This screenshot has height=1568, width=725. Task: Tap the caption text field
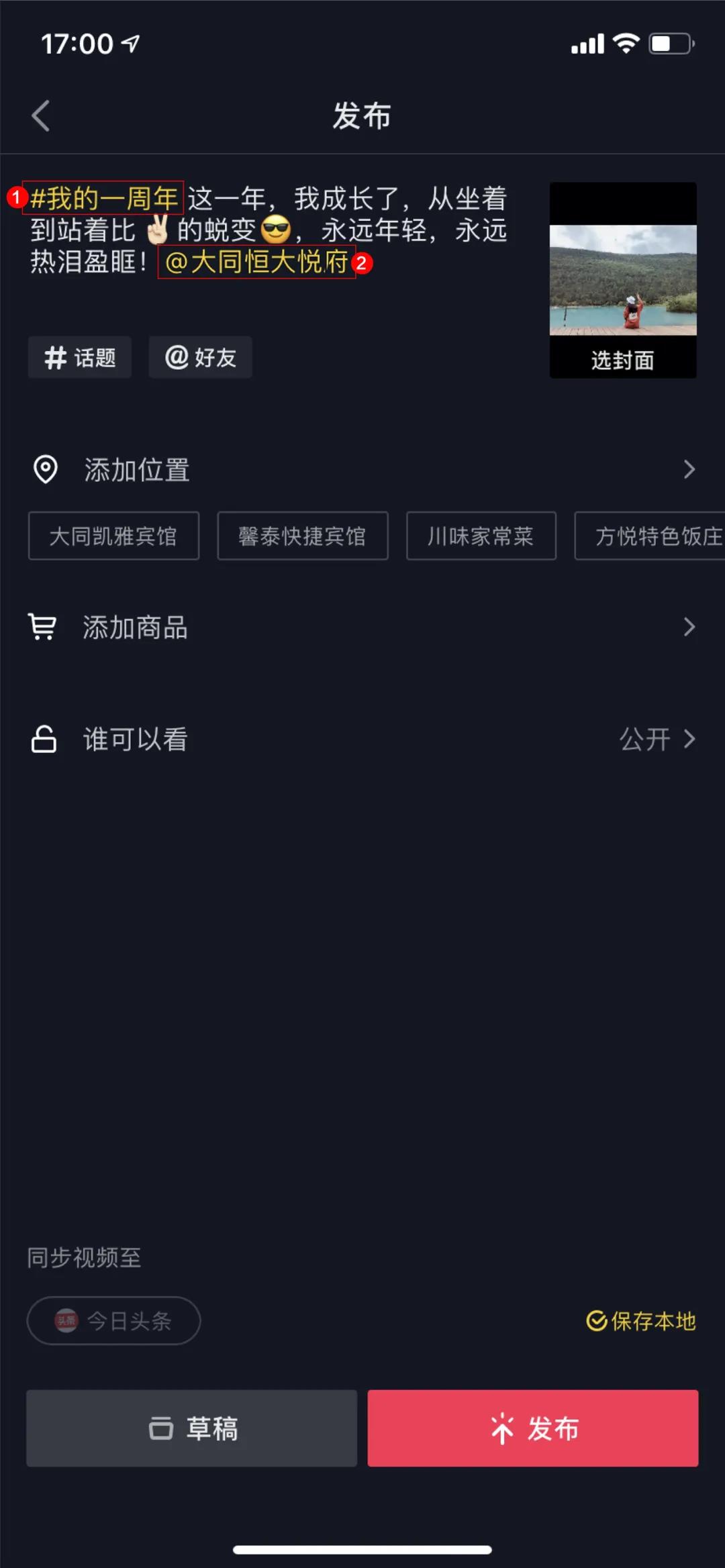[269, 230]
